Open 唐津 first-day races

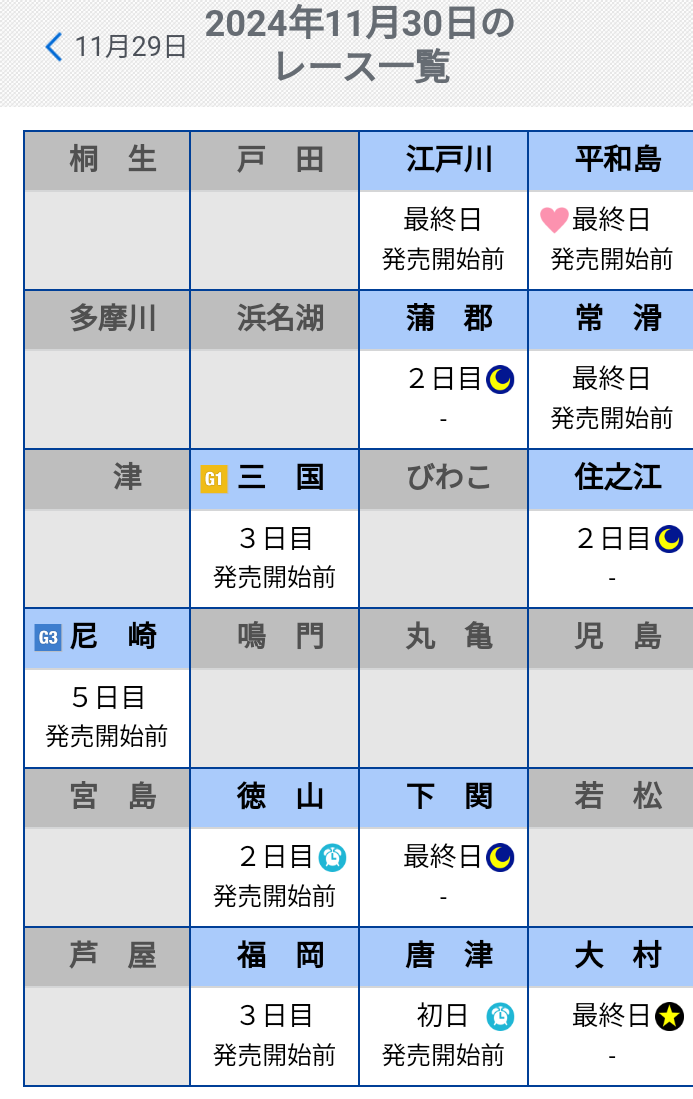click(x=443, y=1033)
